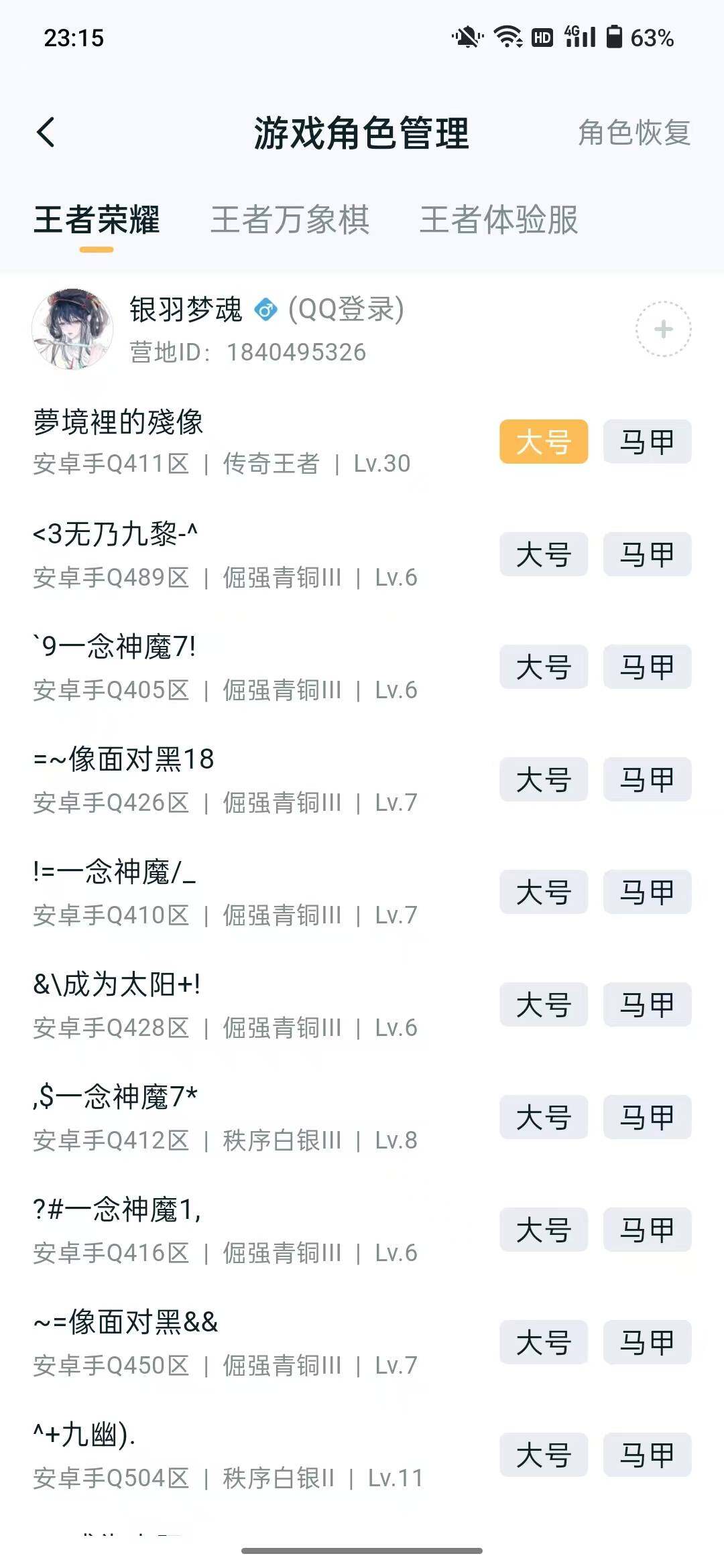Click 大号 for =~像面对黑18
Viewport: 724px width, 1568px height.
tap(543, 779)
